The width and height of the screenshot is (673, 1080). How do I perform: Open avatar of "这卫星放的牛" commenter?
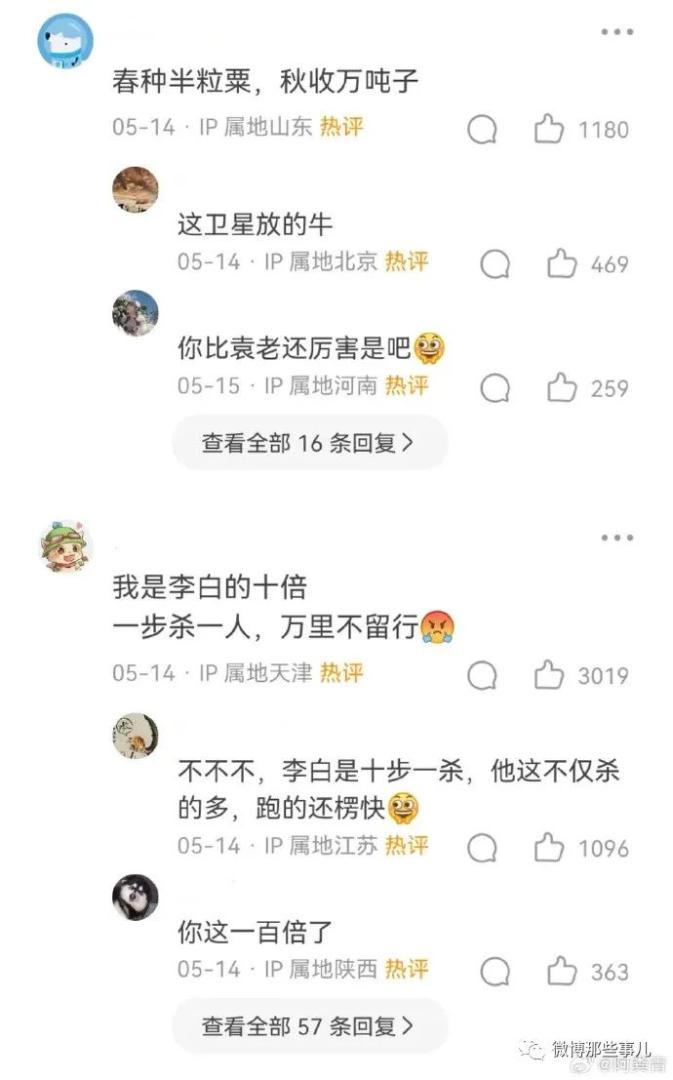coord(135,189)
